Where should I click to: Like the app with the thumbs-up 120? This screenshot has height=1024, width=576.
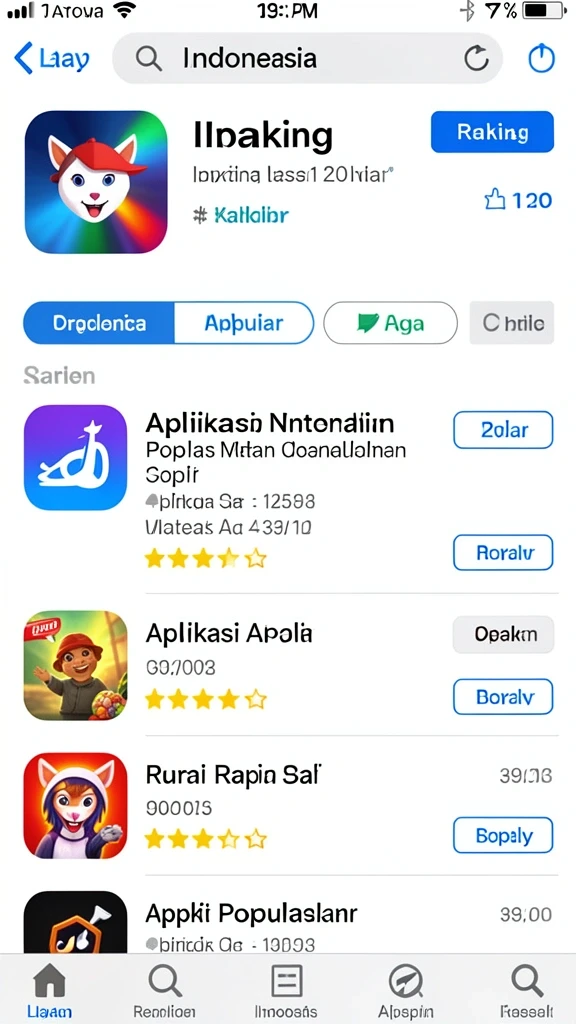coord(519,200)
